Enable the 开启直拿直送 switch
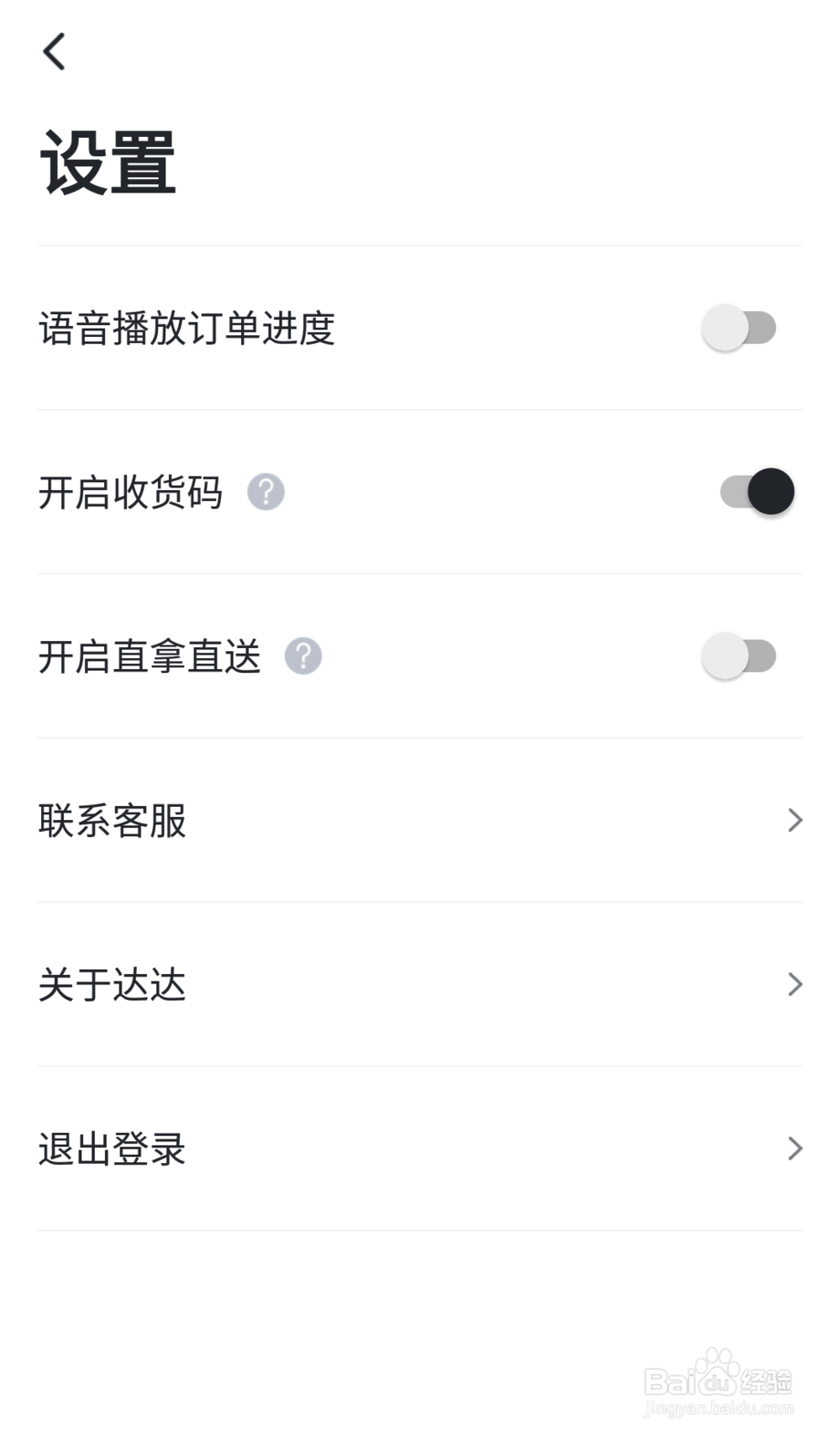The width and height of the screenshot is (840, 1437). pyautogui.click(x=739, y=656)
